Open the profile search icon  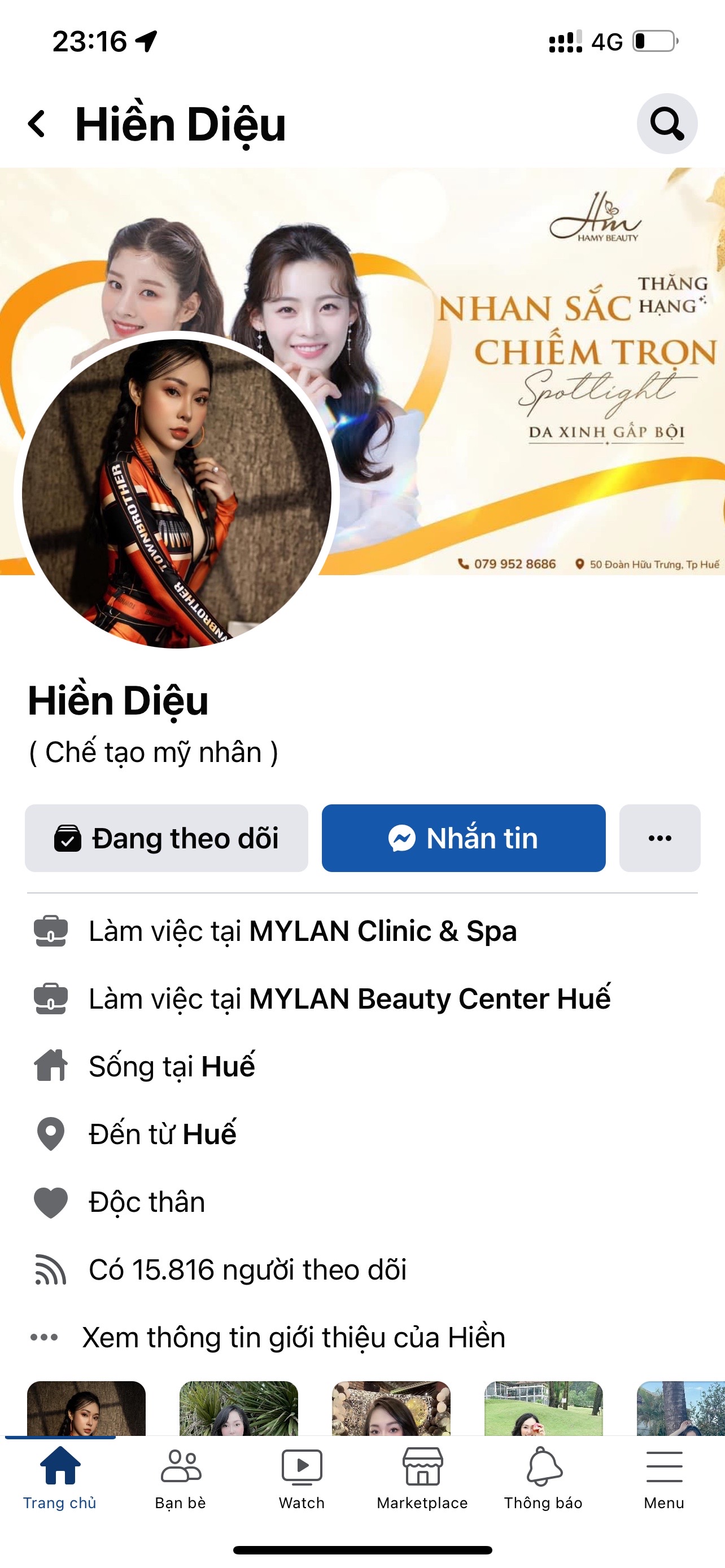point(667,124)
